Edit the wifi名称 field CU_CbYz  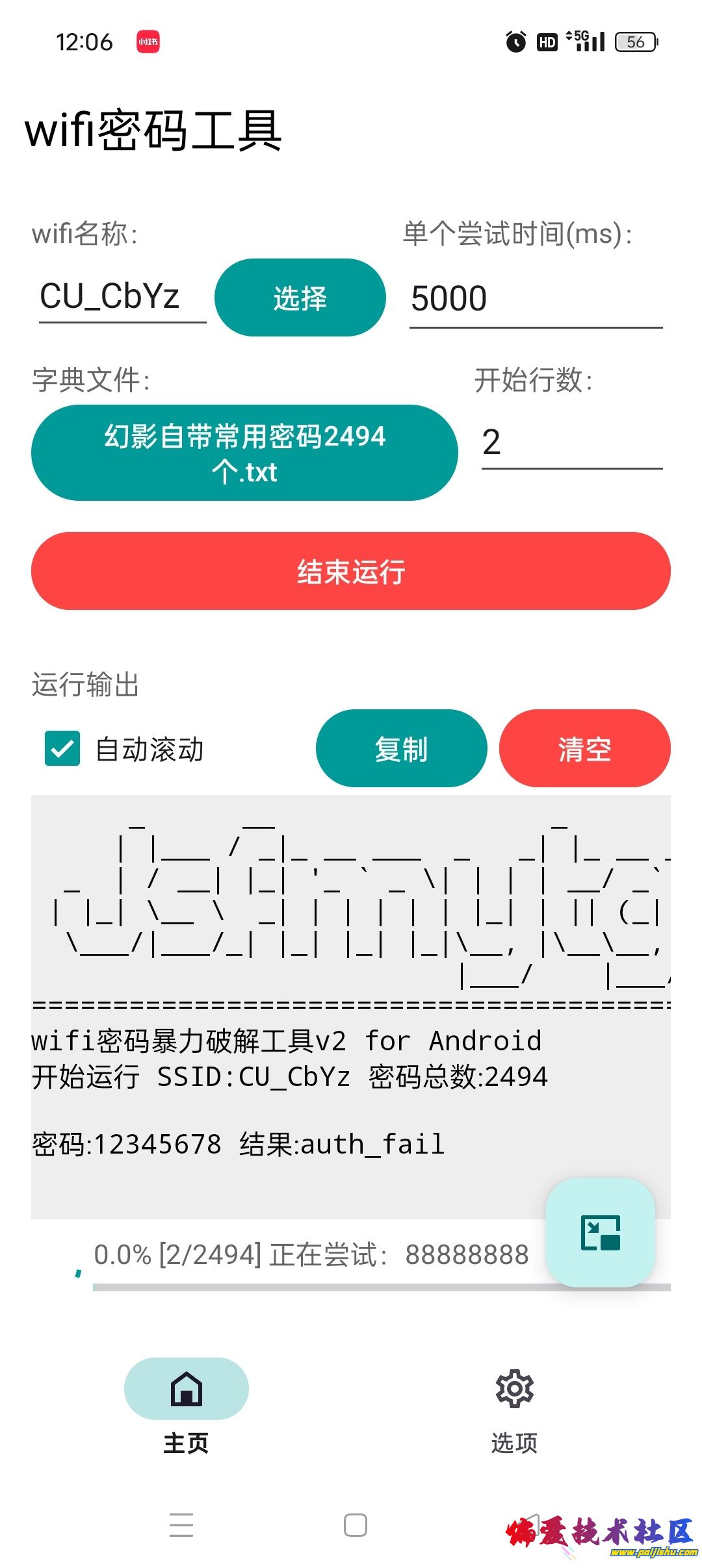tap(122, 297)
